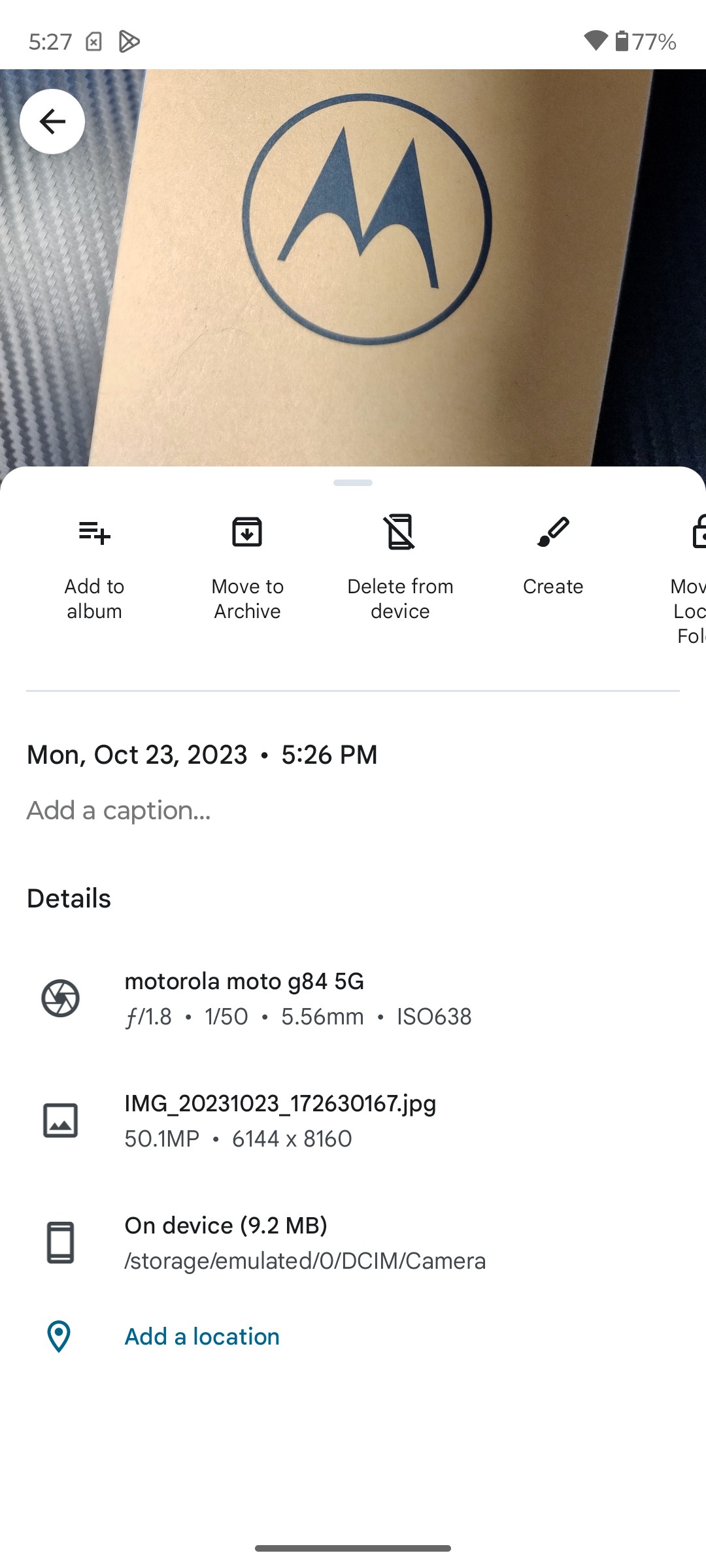Screen dimensions: 706x1568
Task: Move the photo to Archive
Action: click(x=248, y=566)
